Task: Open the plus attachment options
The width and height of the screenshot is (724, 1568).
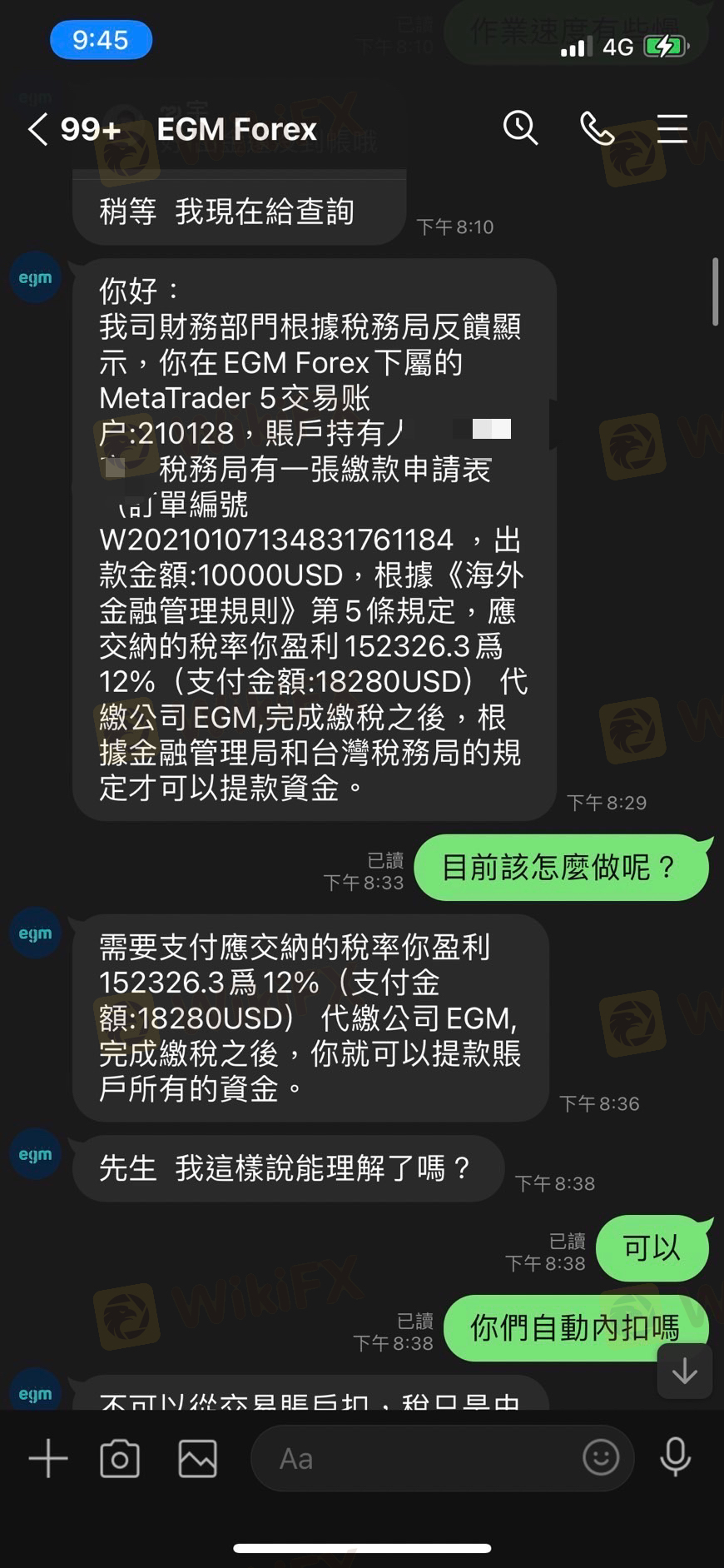Action: coord(48,1458)
